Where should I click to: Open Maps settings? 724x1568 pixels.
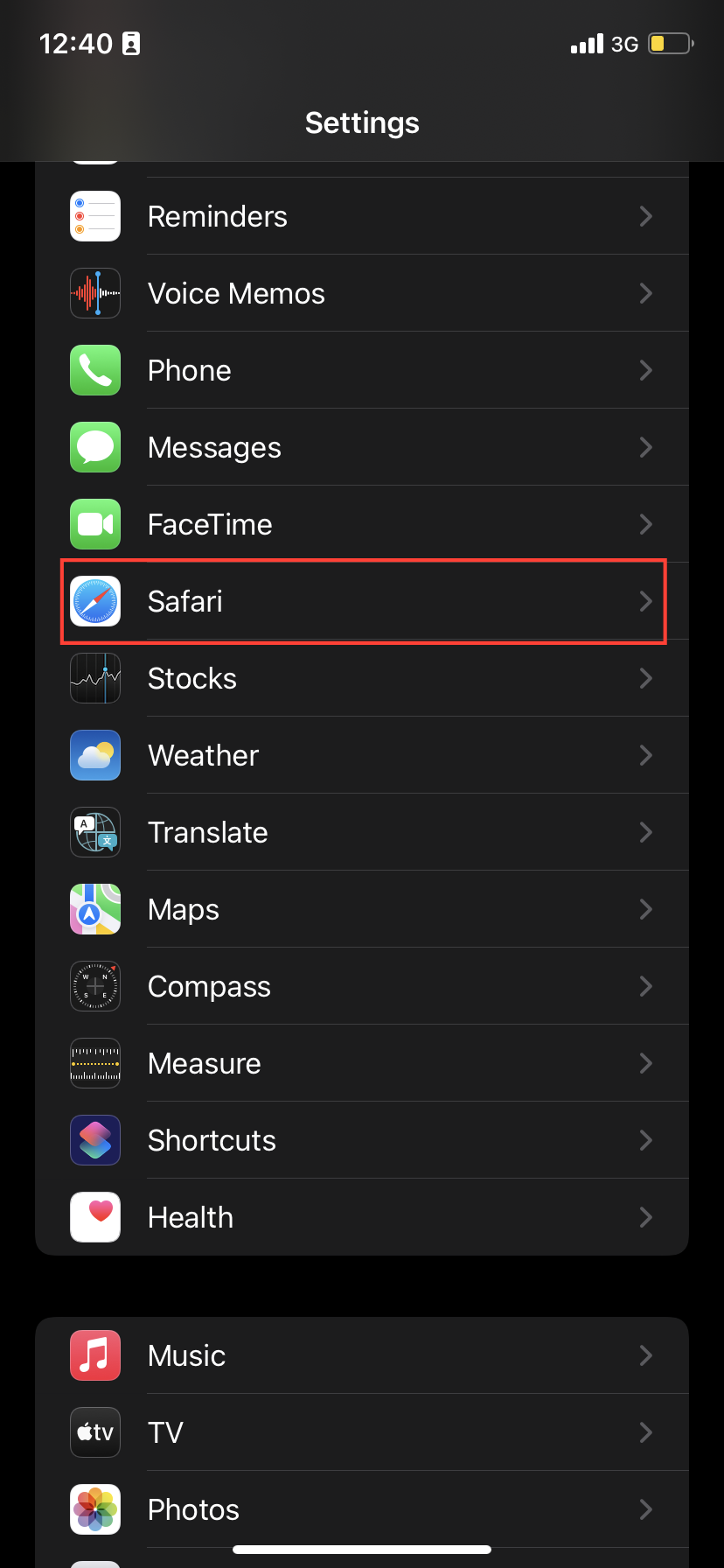(x=362, y=909)
